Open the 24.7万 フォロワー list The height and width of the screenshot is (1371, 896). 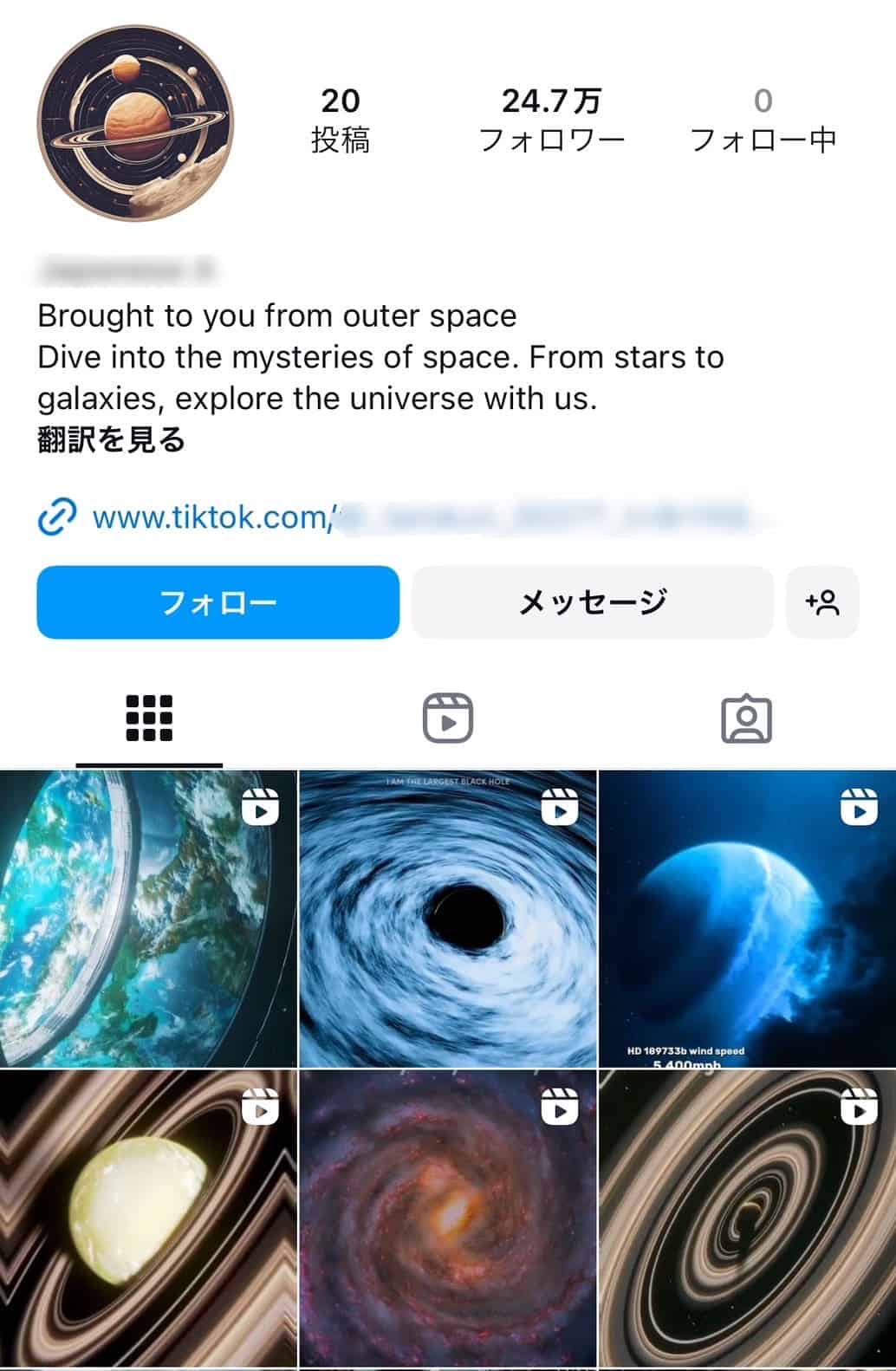click(x=552, y=120)
